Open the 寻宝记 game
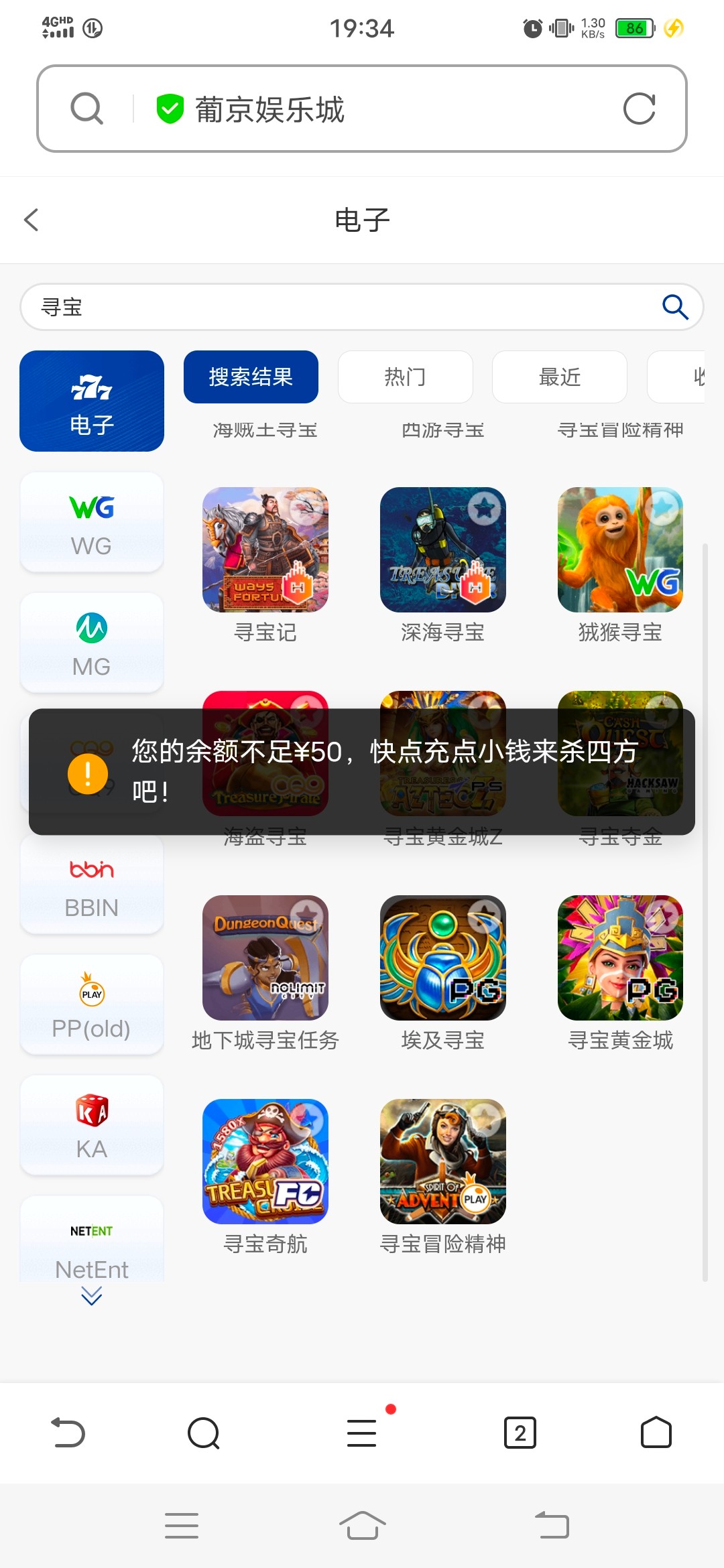Screen dimensions: 724x1568 [265, 549]
